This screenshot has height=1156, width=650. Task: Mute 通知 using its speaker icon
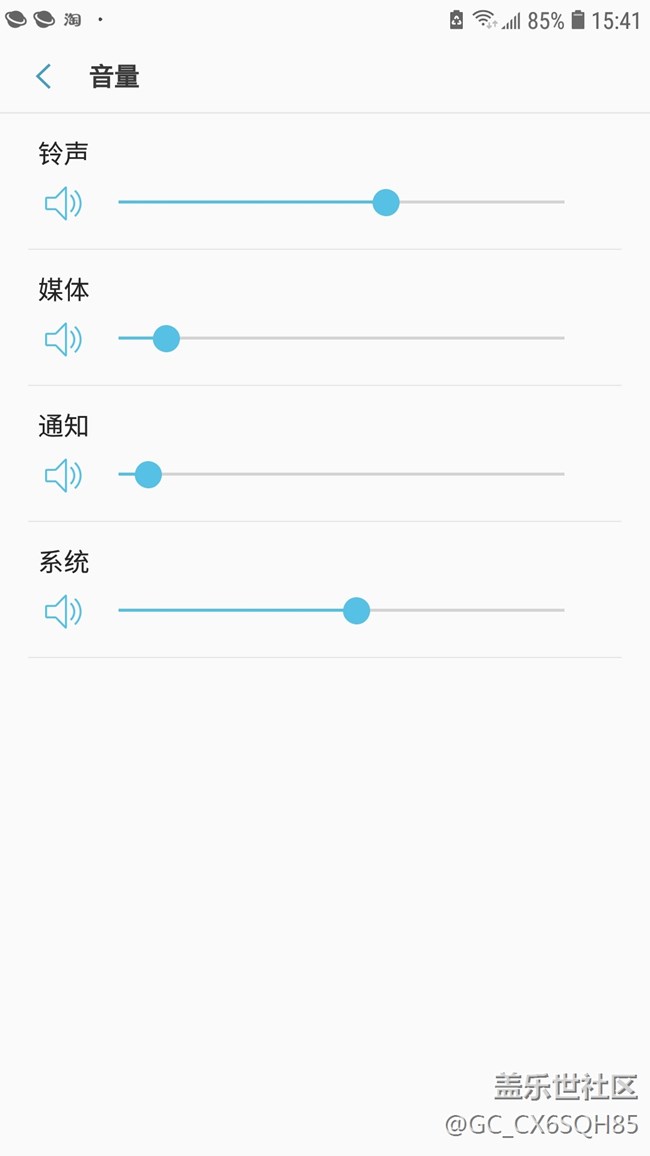(x=63, y=476)
